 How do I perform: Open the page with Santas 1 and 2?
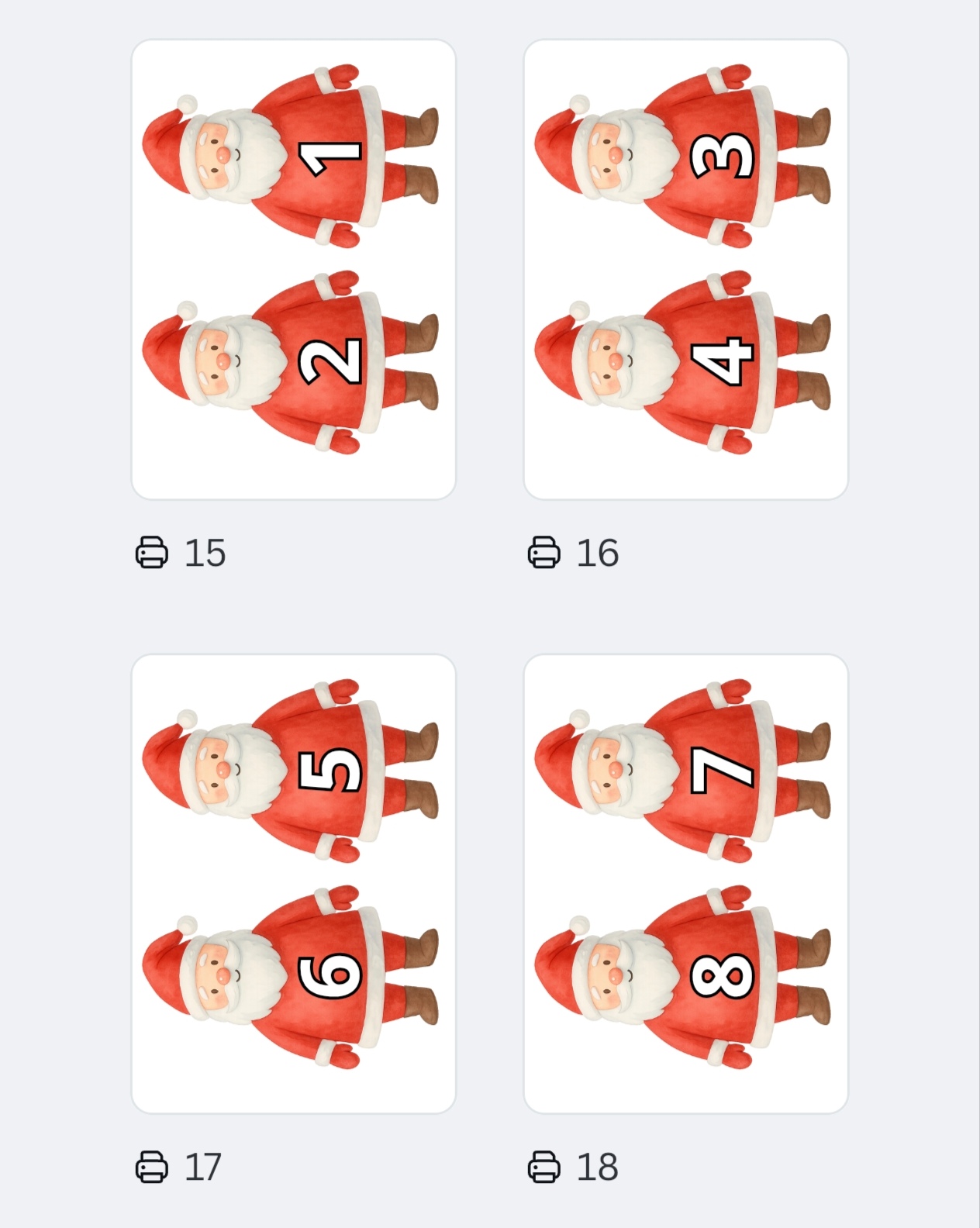(294, 269)
